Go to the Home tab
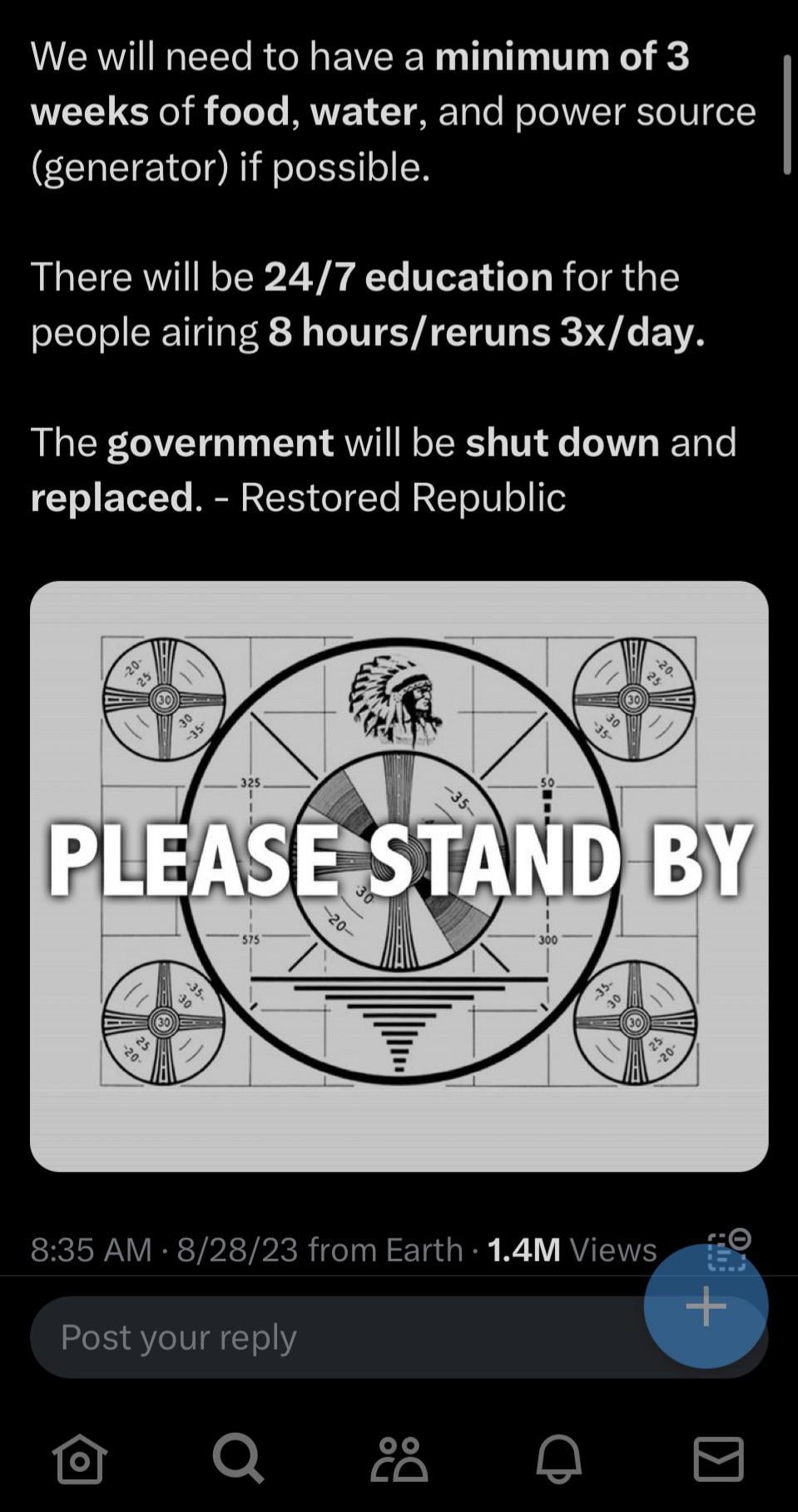This screenshot has width=798, height=1512. 79,1458
